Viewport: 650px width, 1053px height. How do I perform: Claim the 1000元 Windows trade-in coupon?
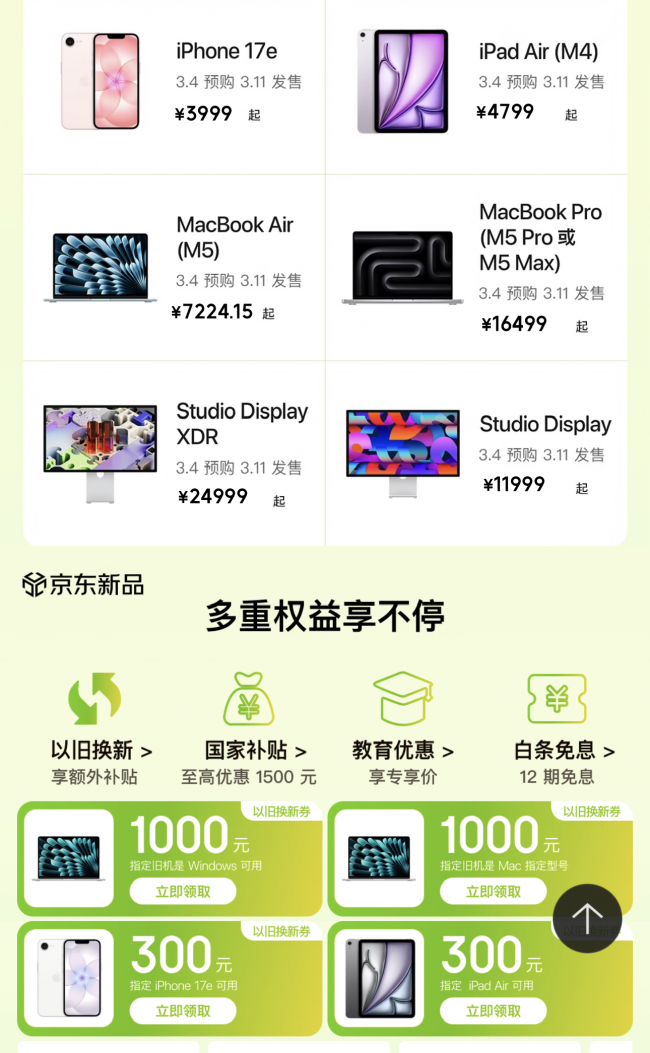click(x=183, y=891)
